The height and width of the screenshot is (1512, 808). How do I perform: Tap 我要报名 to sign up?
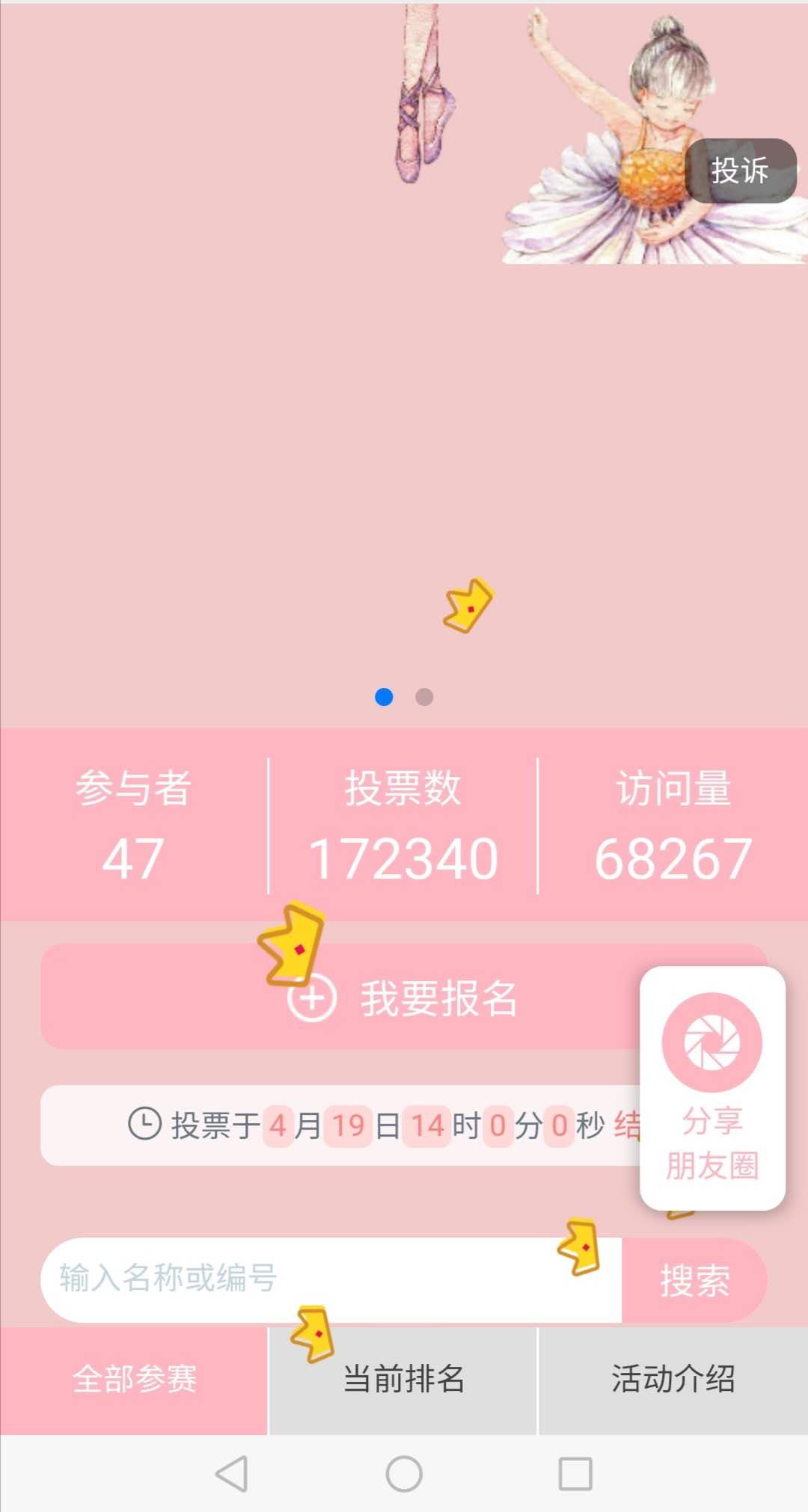click(x=404, y=997)
